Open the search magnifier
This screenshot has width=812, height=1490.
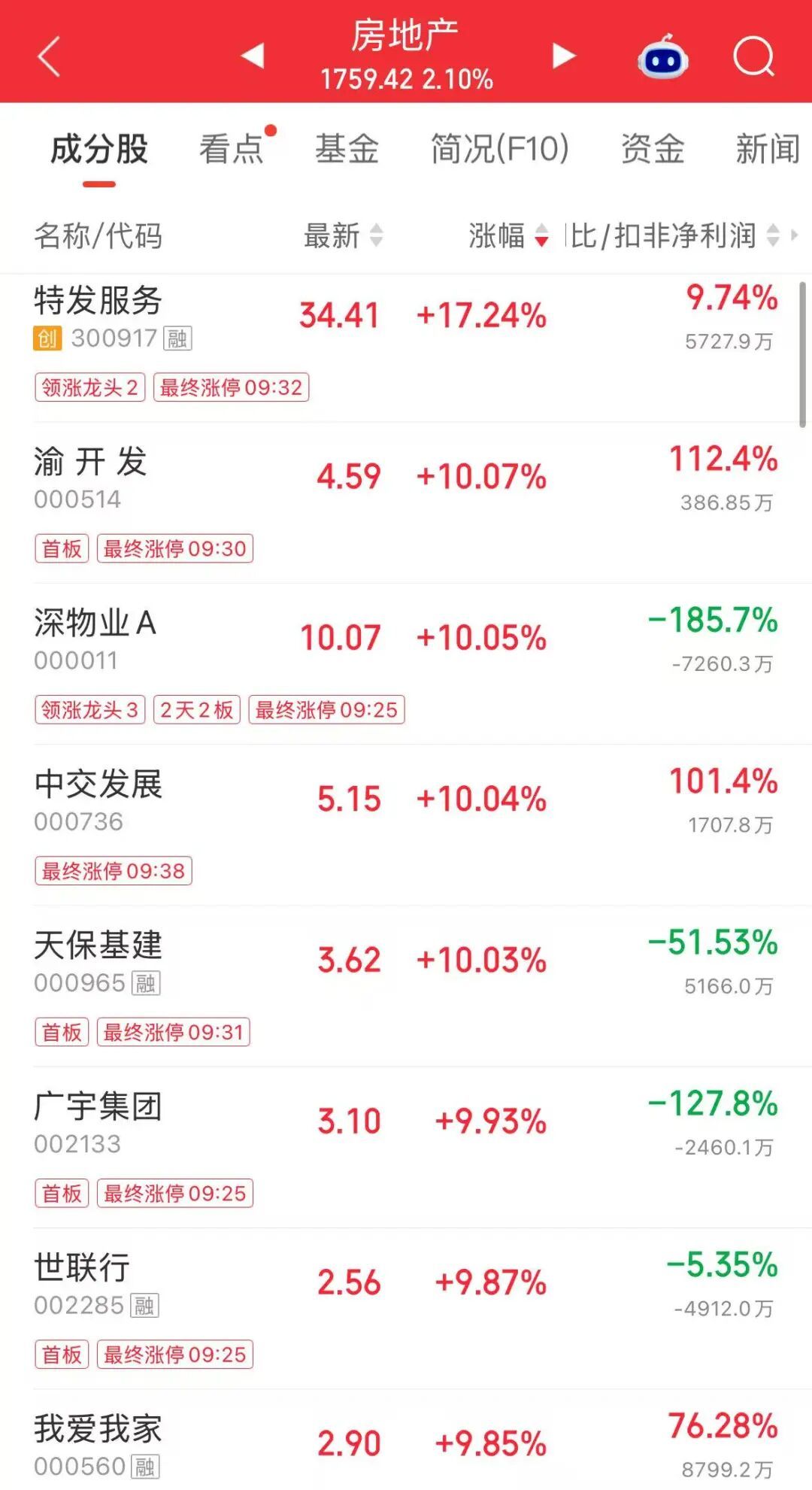(x=754, y=56)
